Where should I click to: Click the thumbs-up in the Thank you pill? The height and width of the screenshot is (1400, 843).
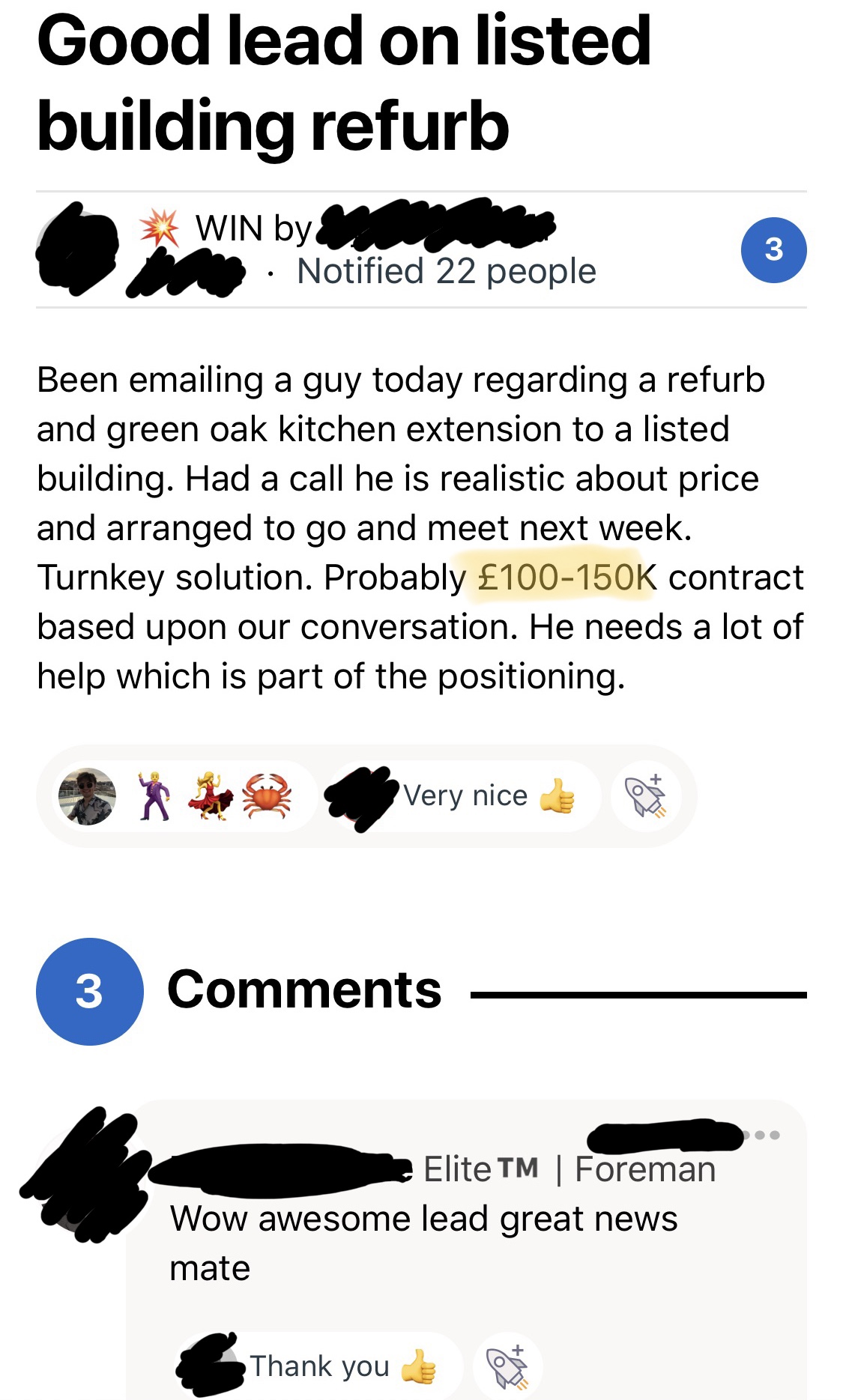(419, 1365)
